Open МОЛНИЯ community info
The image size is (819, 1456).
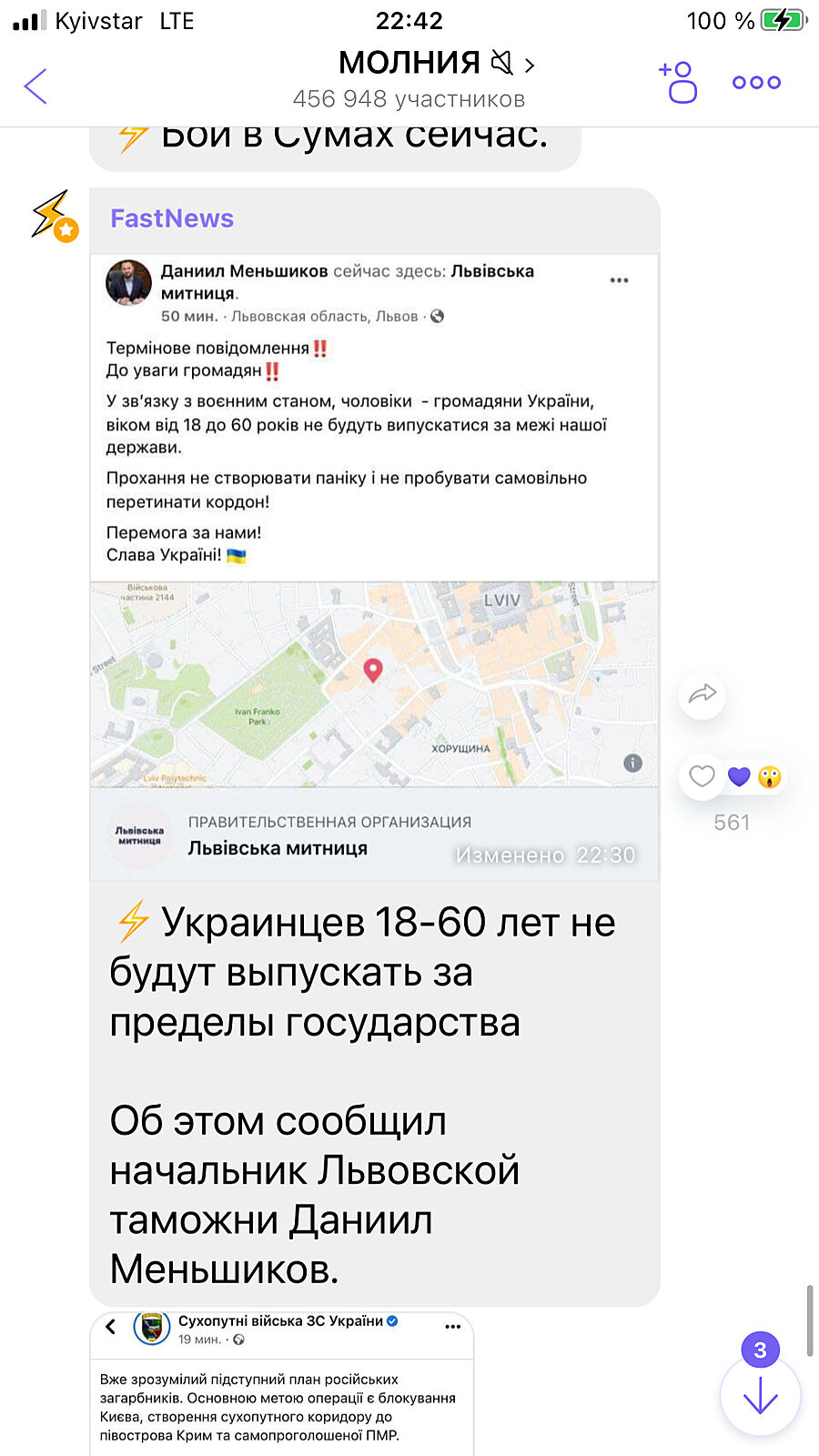tap(409, 78)
